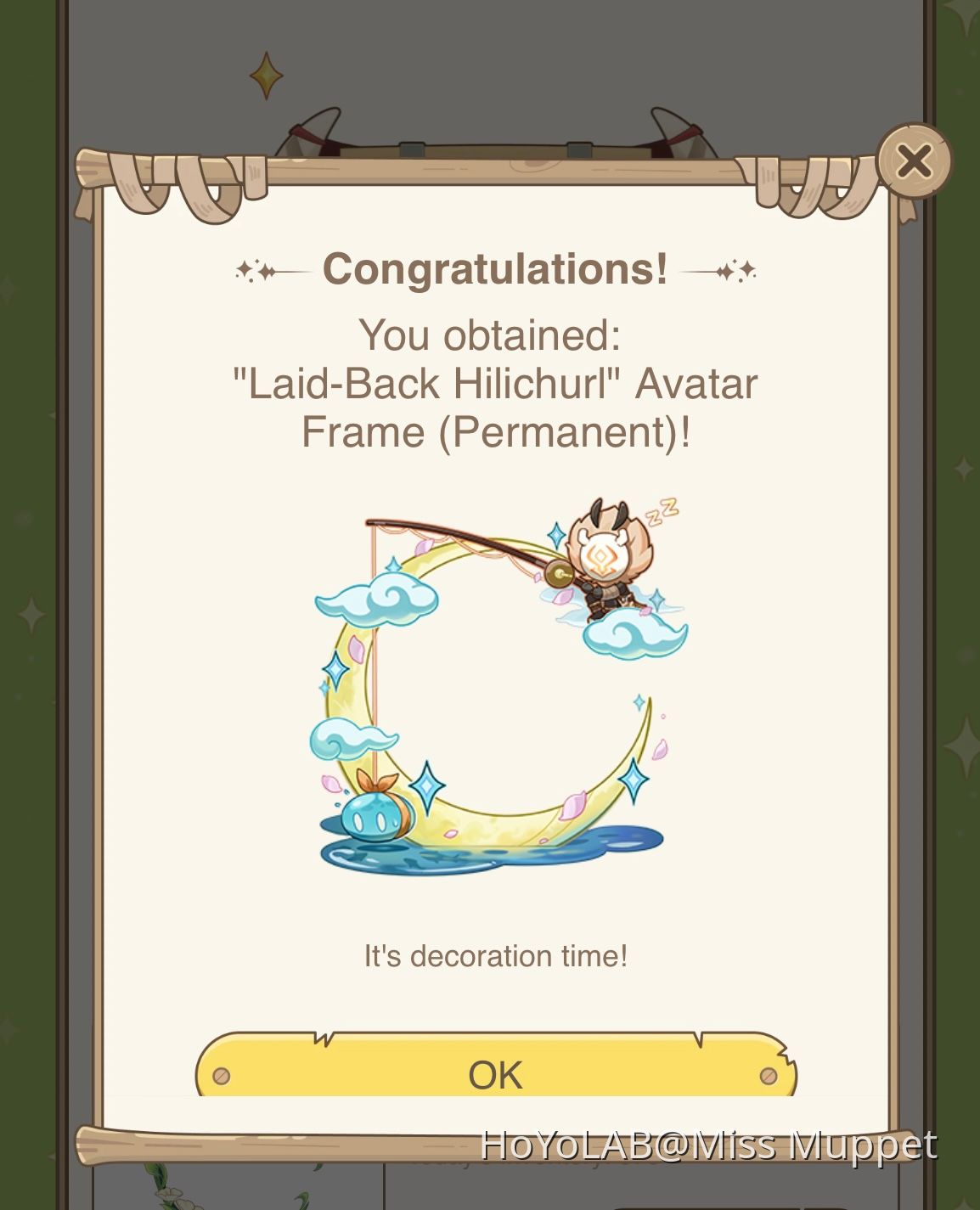980x1210 pixels.
Task: Click the left screw on the OK button
Action: 222,1074
